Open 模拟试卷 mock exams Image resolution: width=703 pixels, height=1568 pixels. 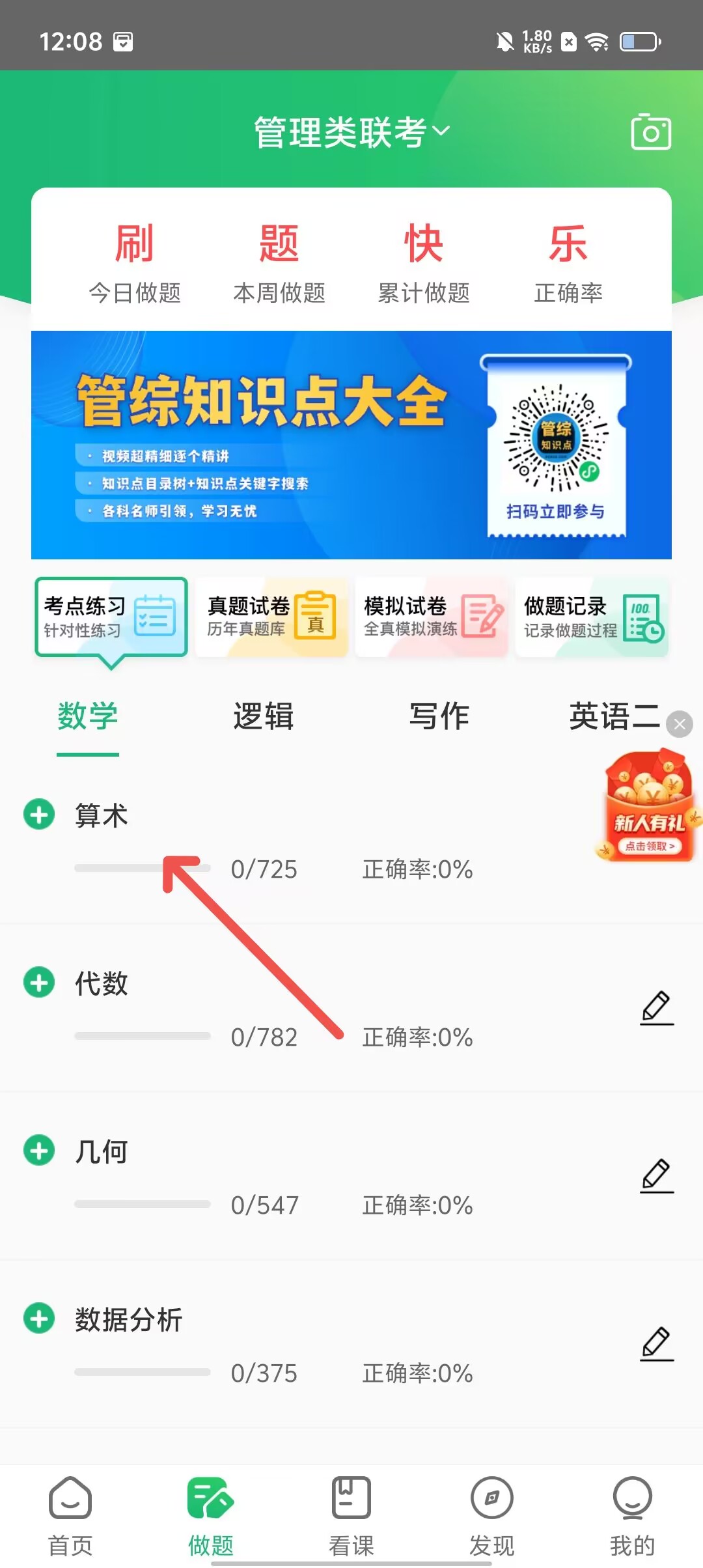click(x=432, y=617)
